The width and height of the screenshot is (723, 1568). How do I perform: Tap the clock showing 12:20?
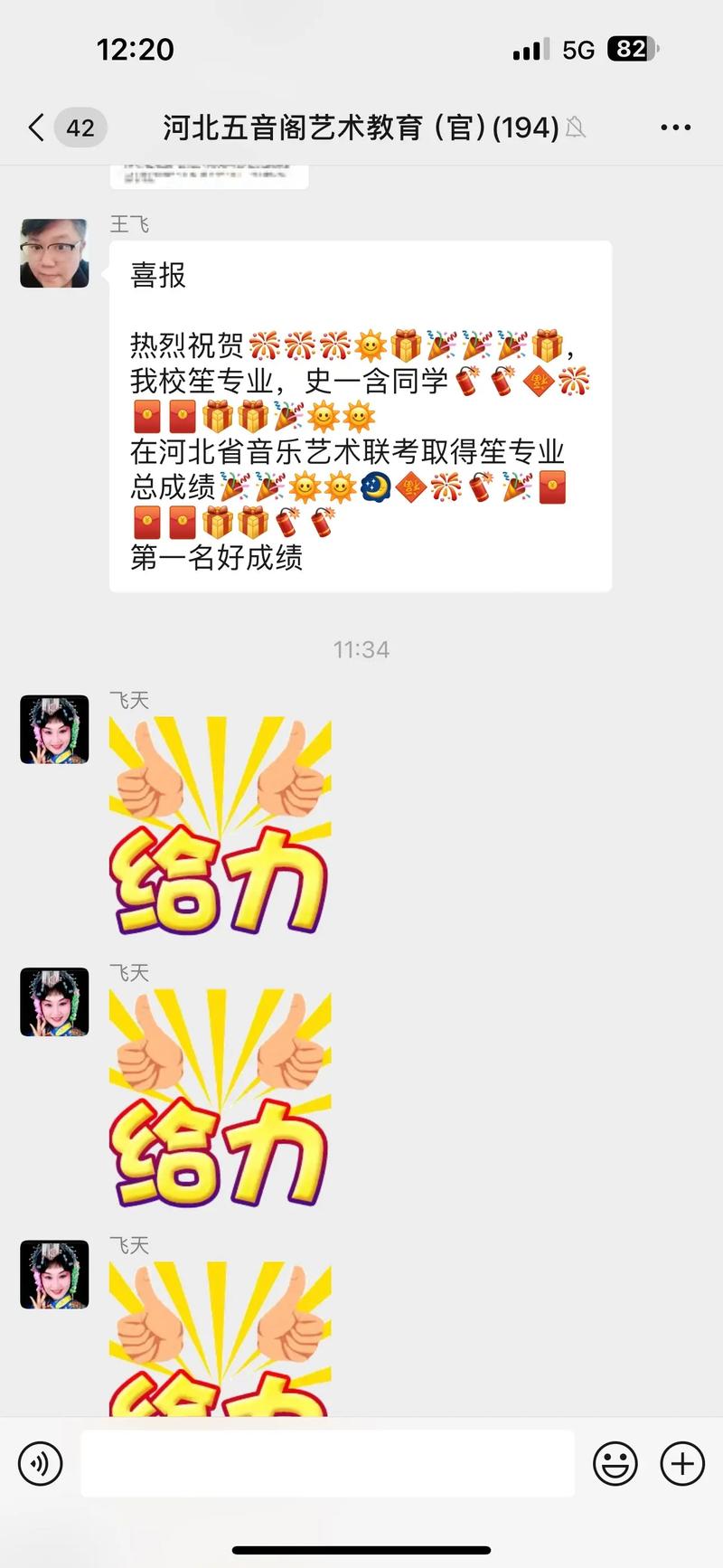tap(135, 50)
